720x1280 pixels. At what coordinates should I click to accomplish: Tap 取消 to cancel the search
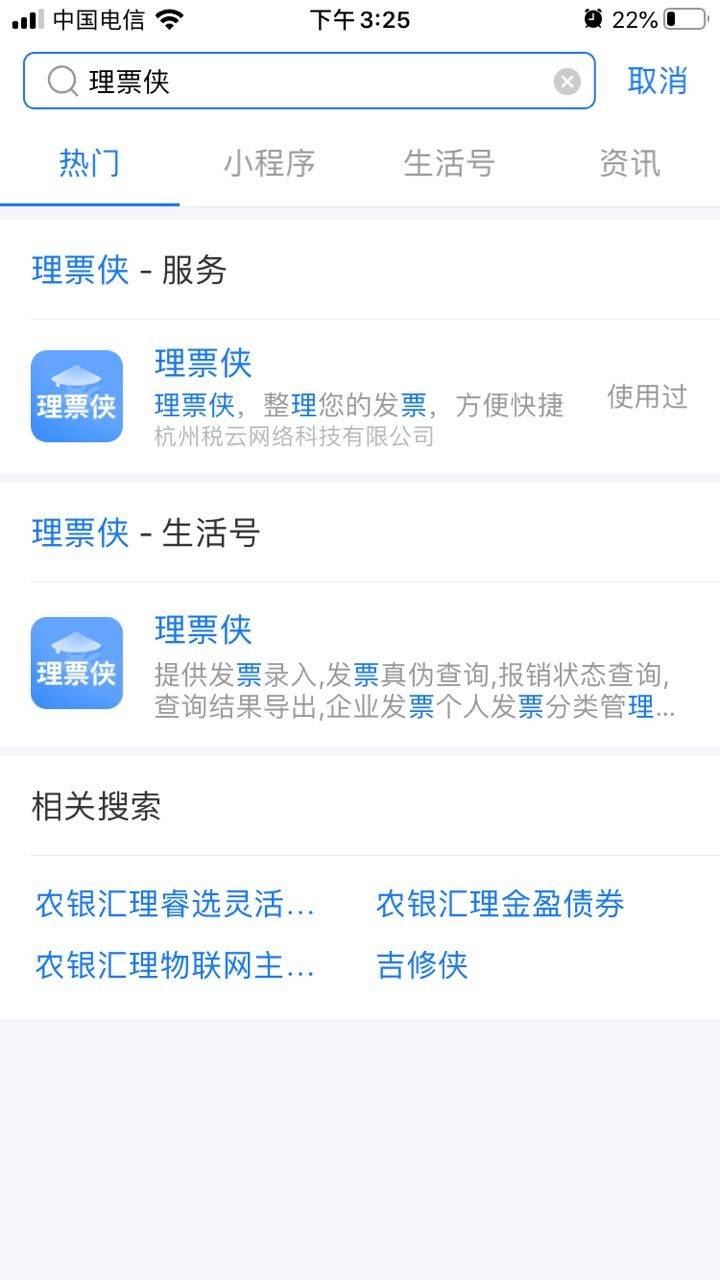658,81
